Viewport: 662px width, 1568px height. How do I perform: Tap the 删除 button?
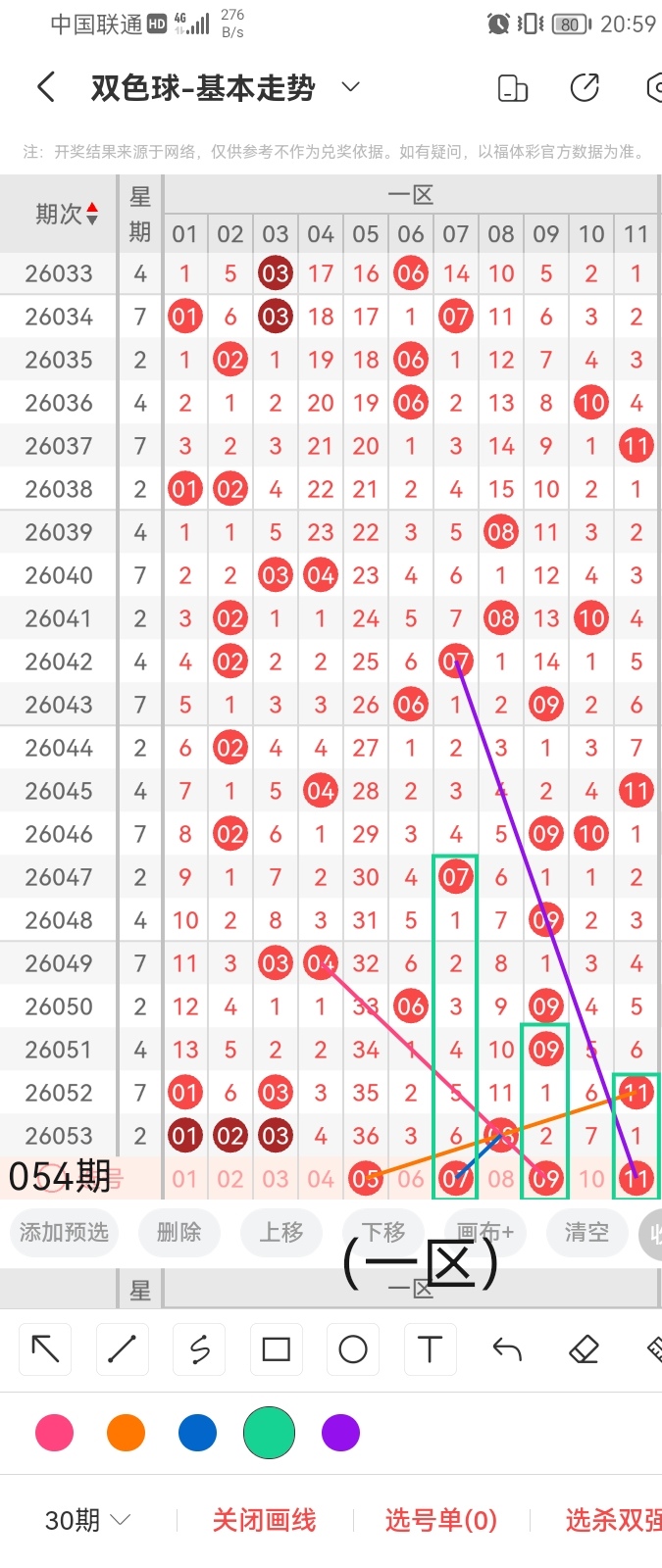coord(178,1232)
